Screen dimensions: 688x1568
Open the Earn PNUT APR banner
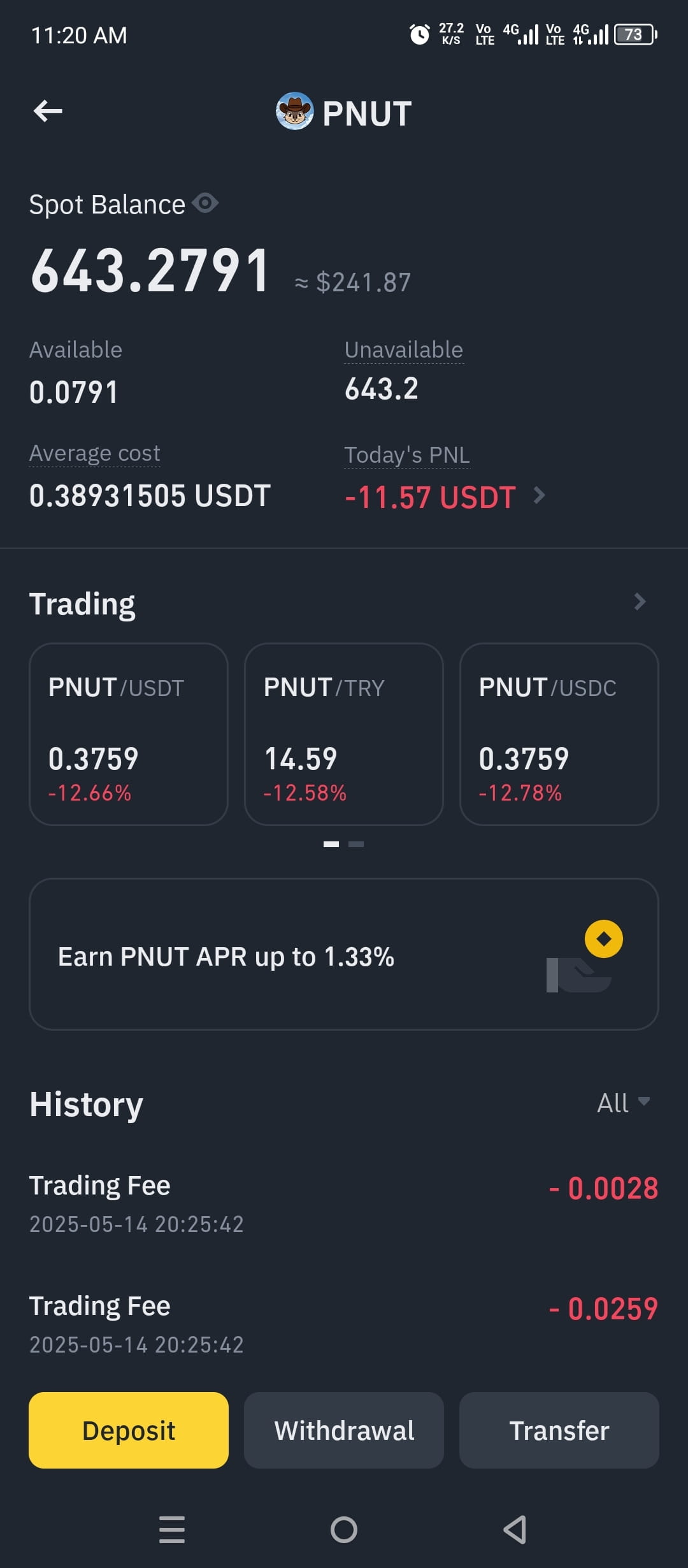click(344, 954)
